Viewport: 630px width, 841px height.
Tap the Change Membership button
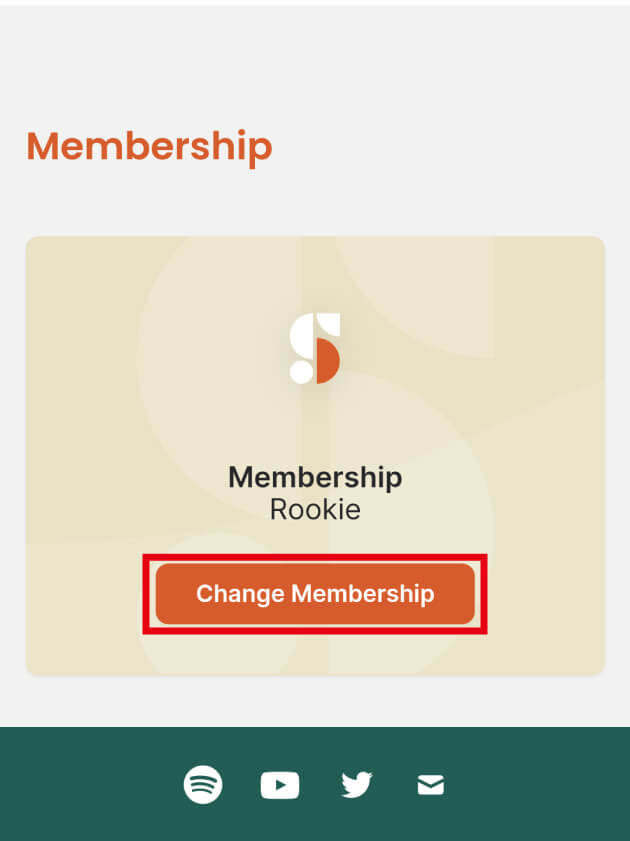(x=315, y=593)
